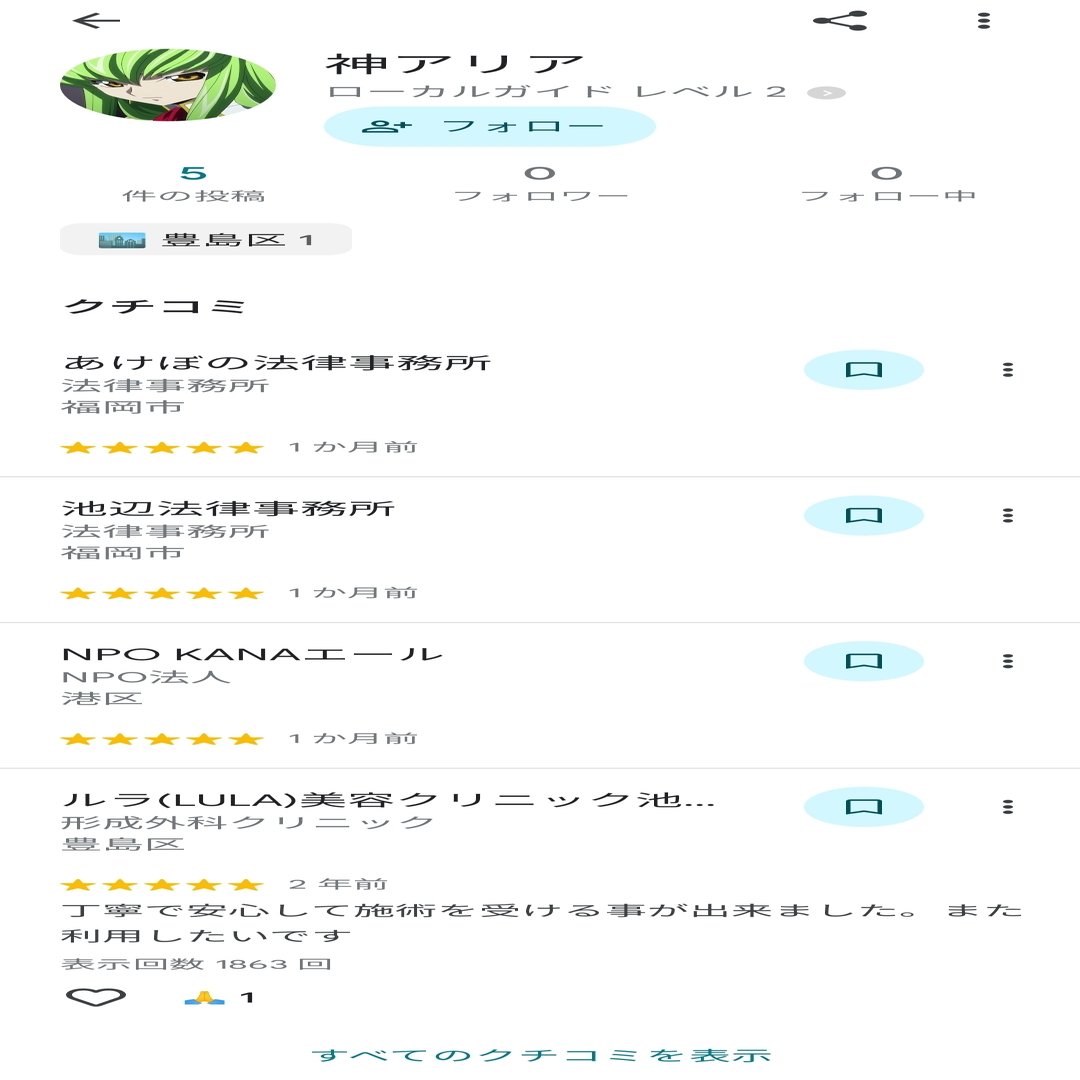
Task: Go back using the arrow
Action: coord(96,21)
